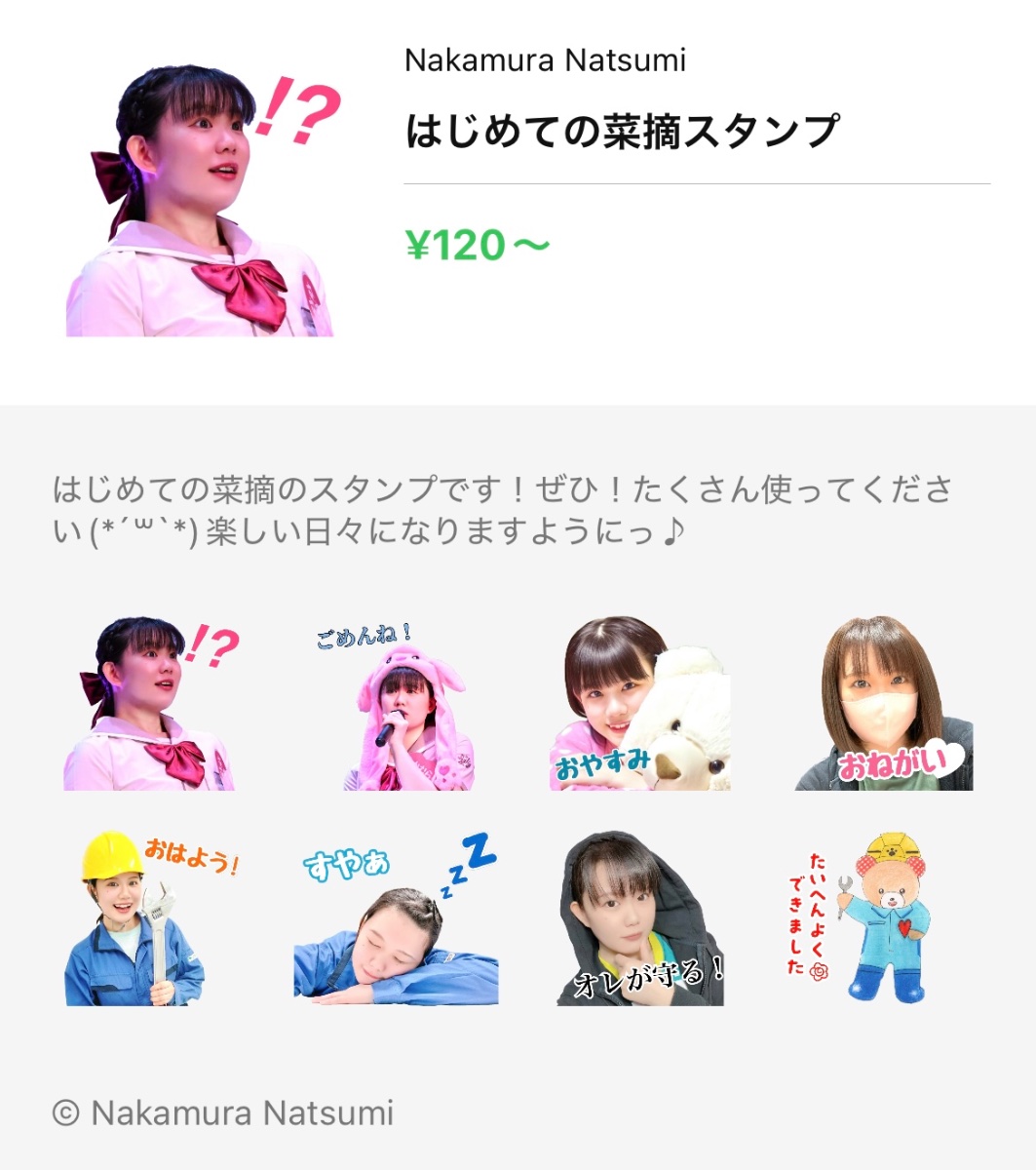Preview the すやぁ sleeping sticker

(398, 917)
